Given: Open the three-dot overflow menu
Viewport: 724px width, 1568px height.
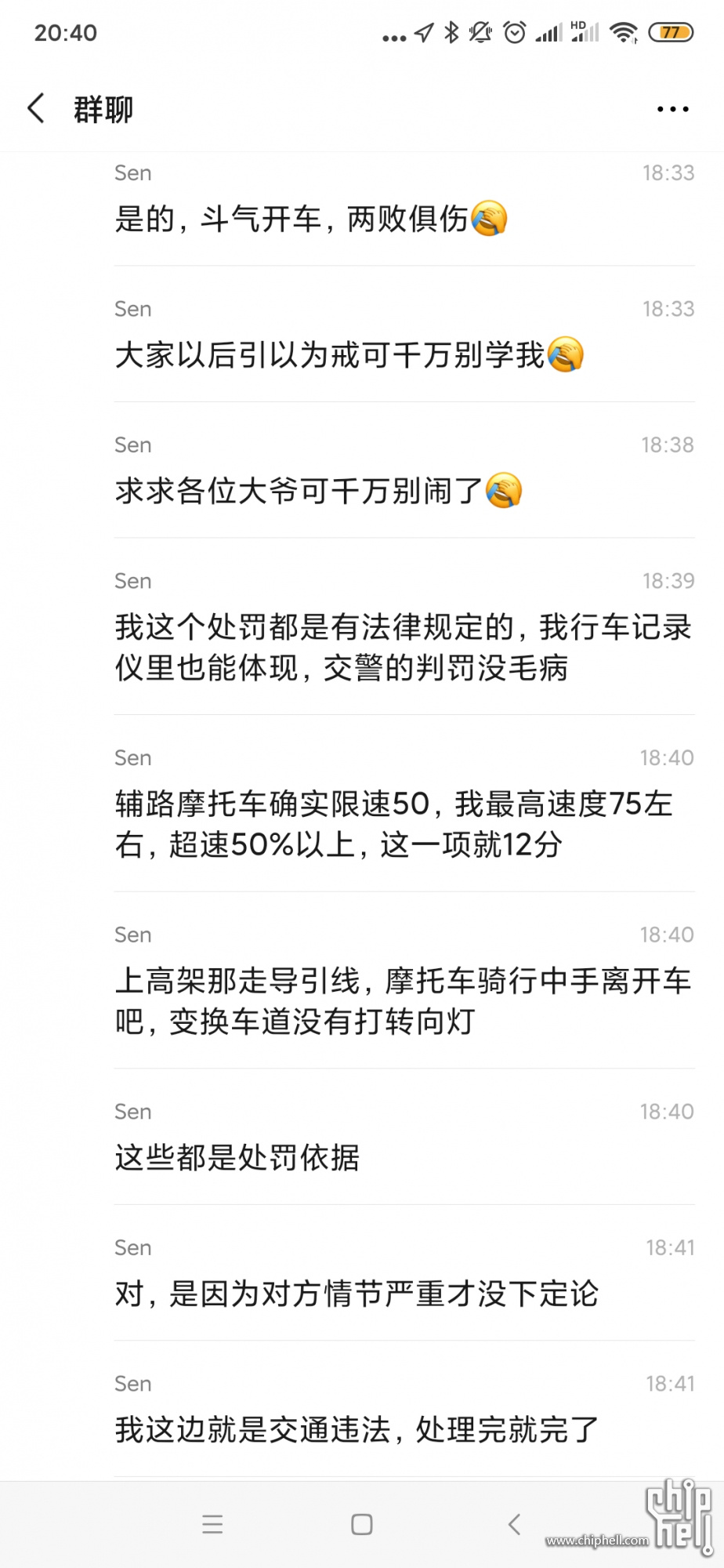Looking at the screenshot, I should (672, 109).
